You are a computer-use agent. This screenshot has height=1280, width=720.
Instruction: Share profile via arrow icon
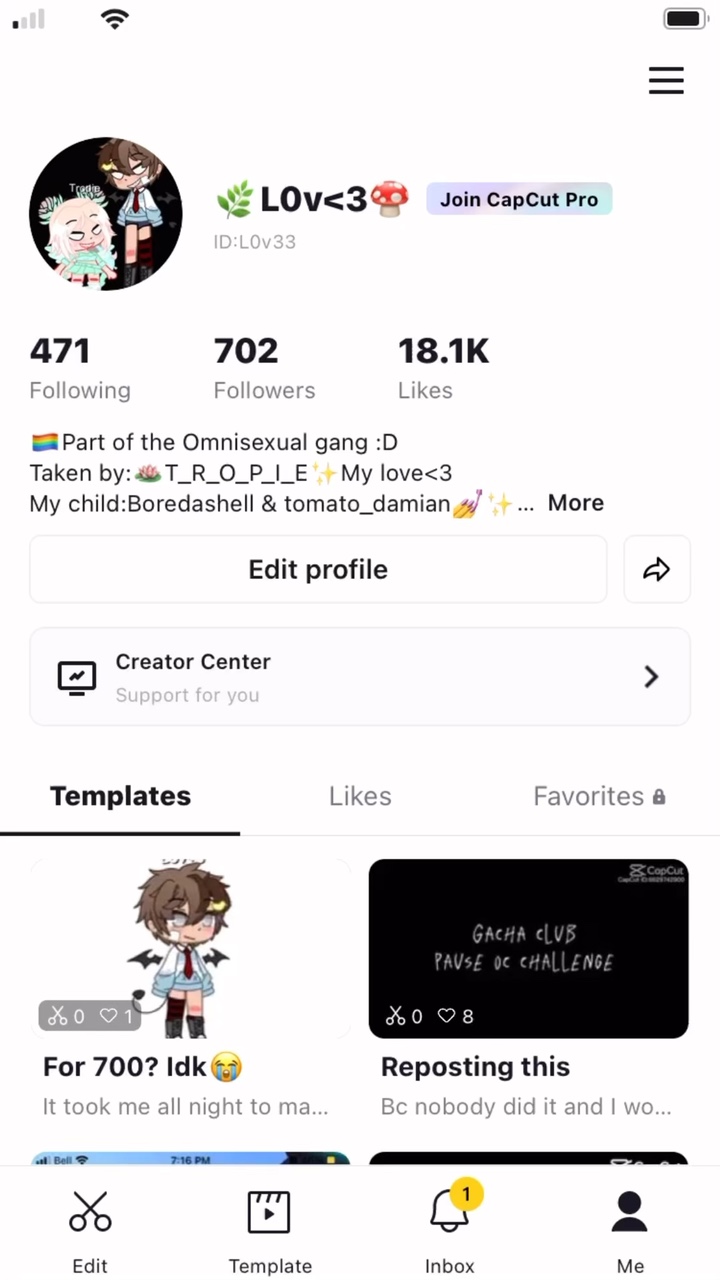[656, 569]
